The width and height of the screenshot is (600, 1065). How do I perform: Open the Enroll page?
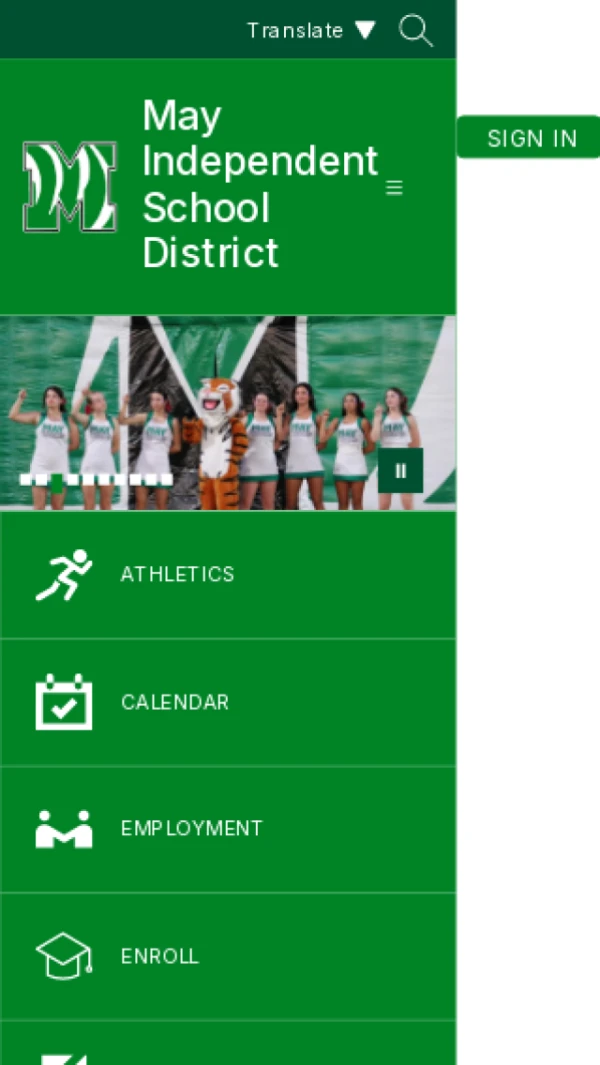coord(160,956)
